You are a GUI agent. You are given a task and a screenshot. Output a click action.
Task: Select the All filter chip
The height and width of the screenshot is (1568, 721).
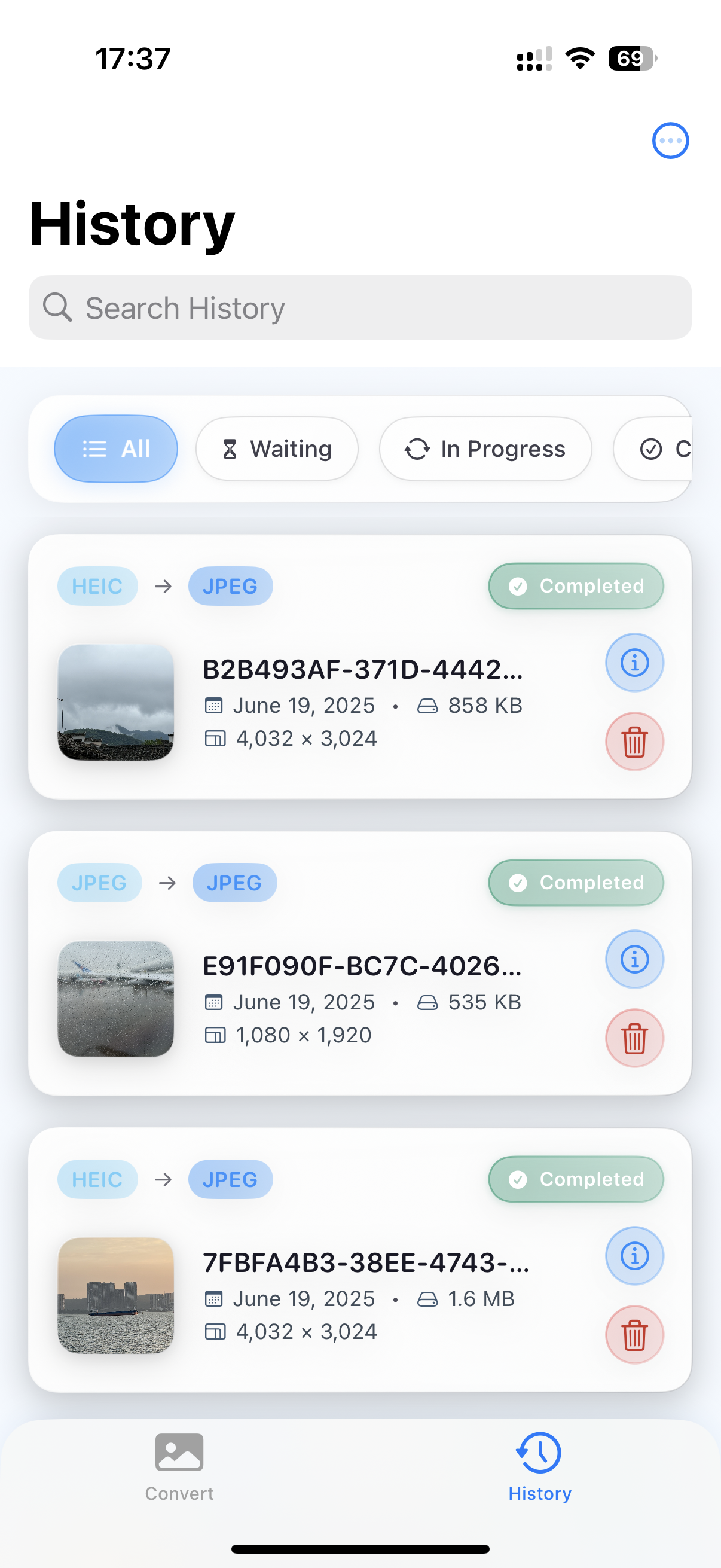click(x=115, y=449)
